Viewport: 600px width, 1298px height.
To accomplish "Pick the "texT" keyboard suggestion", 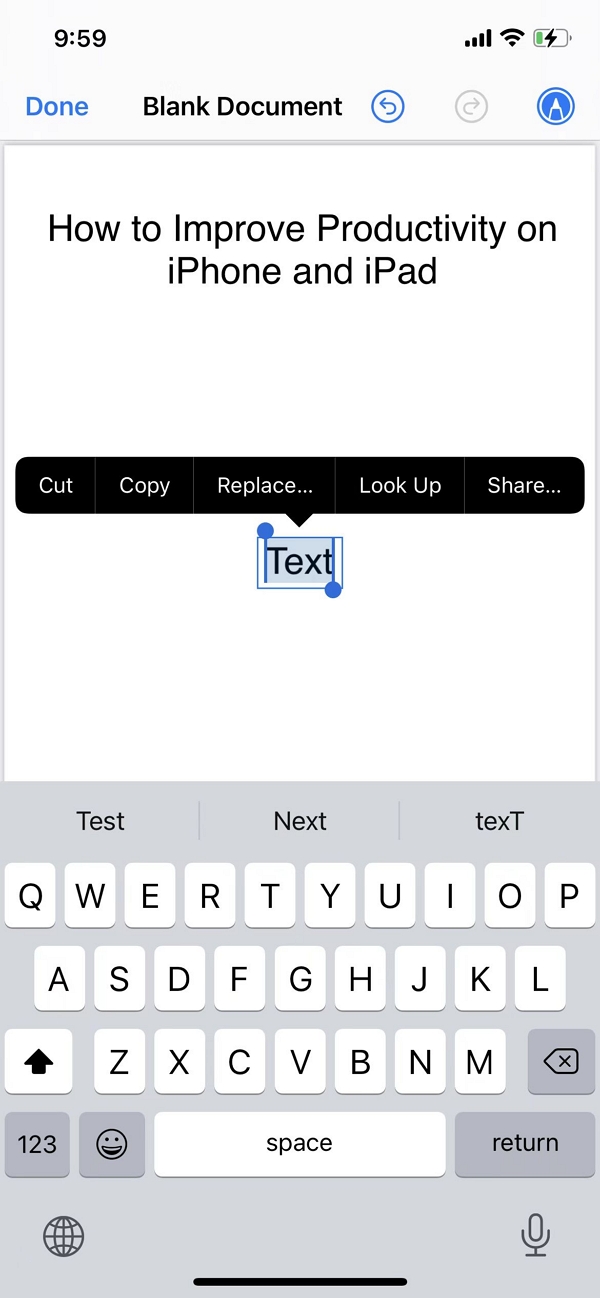I will tap(499, 821).
